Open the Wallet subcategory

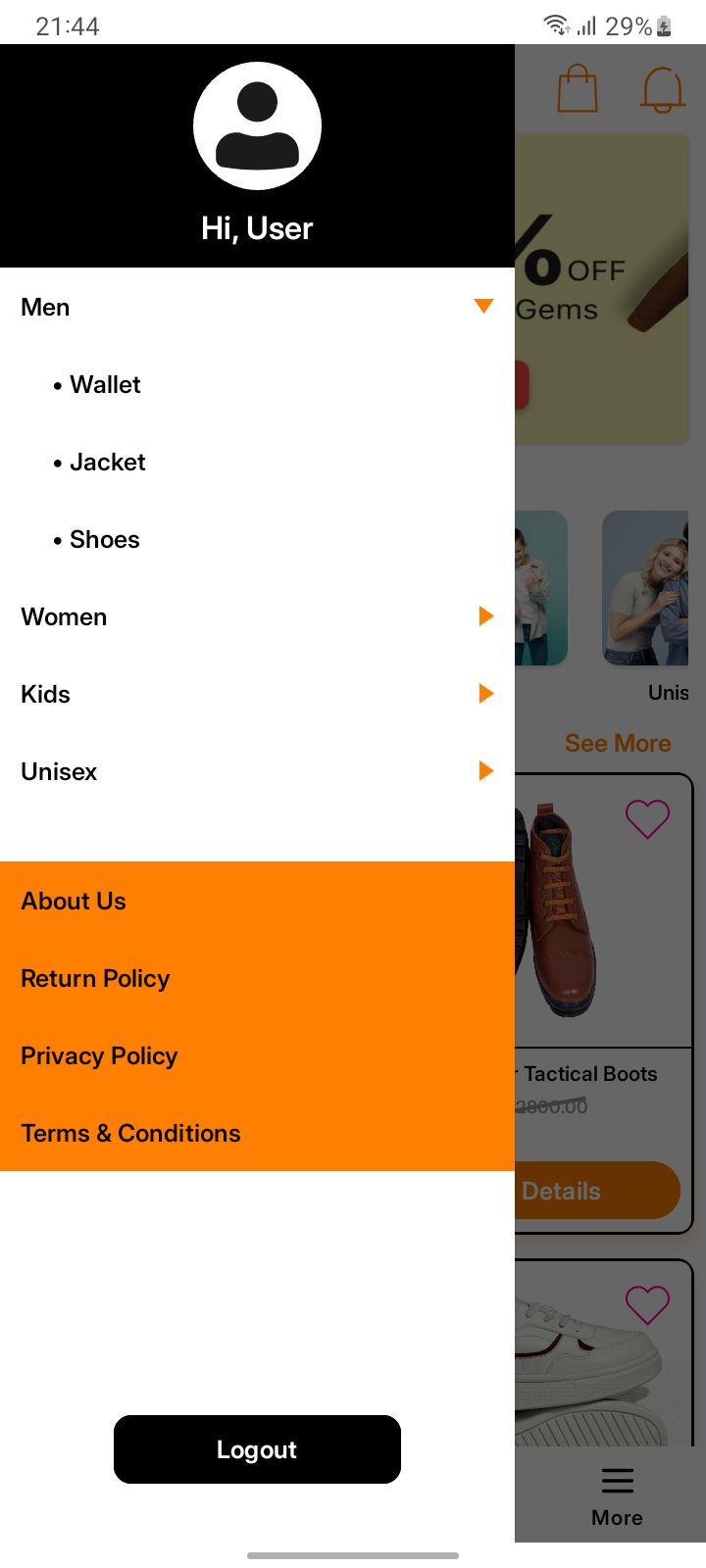click(105, 385)
